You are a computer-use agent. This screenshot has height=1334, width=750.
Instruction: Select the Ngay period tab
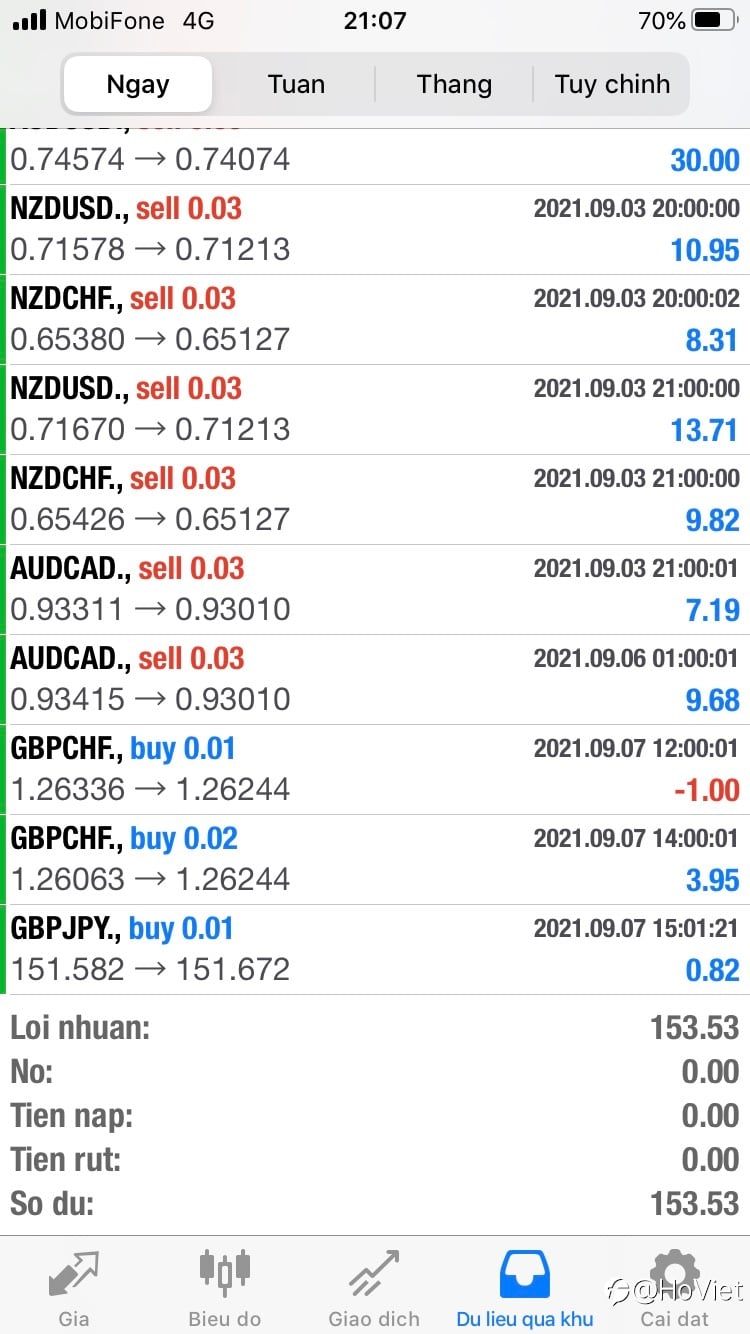point(138,84)
